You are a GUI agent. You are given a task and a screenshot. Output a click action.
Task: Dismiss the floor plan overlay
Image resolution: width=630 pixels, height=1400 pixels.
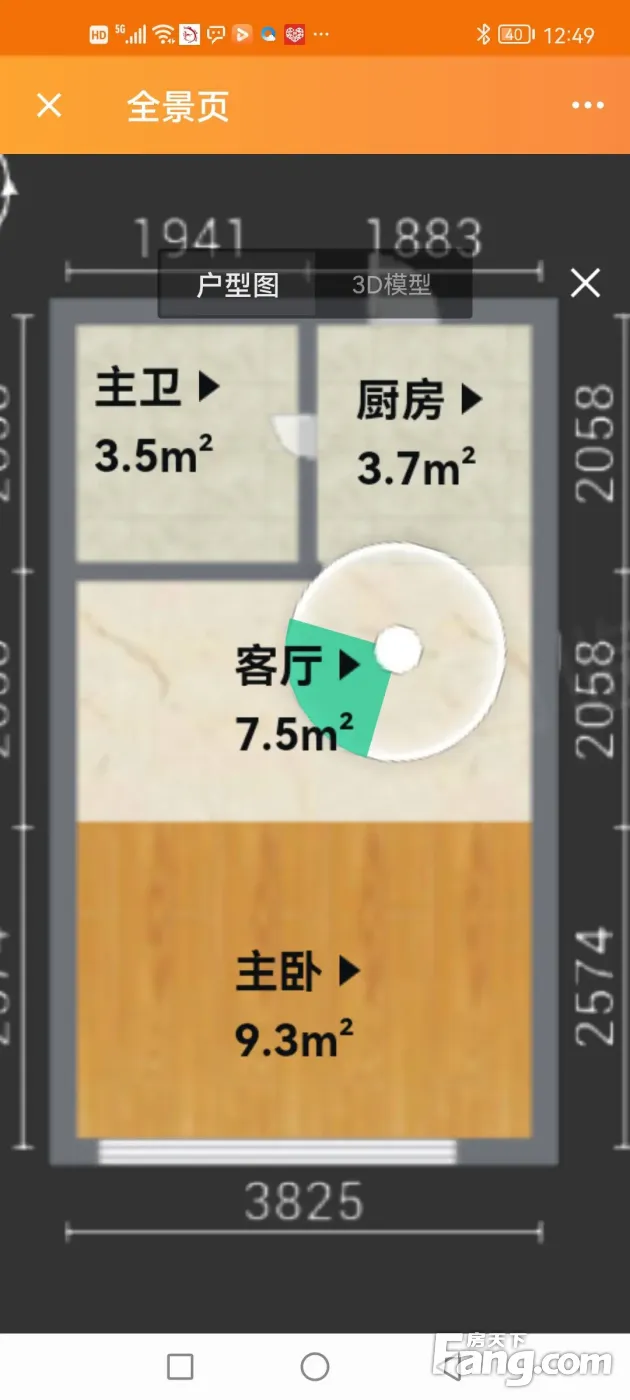[x=585, y=283]
